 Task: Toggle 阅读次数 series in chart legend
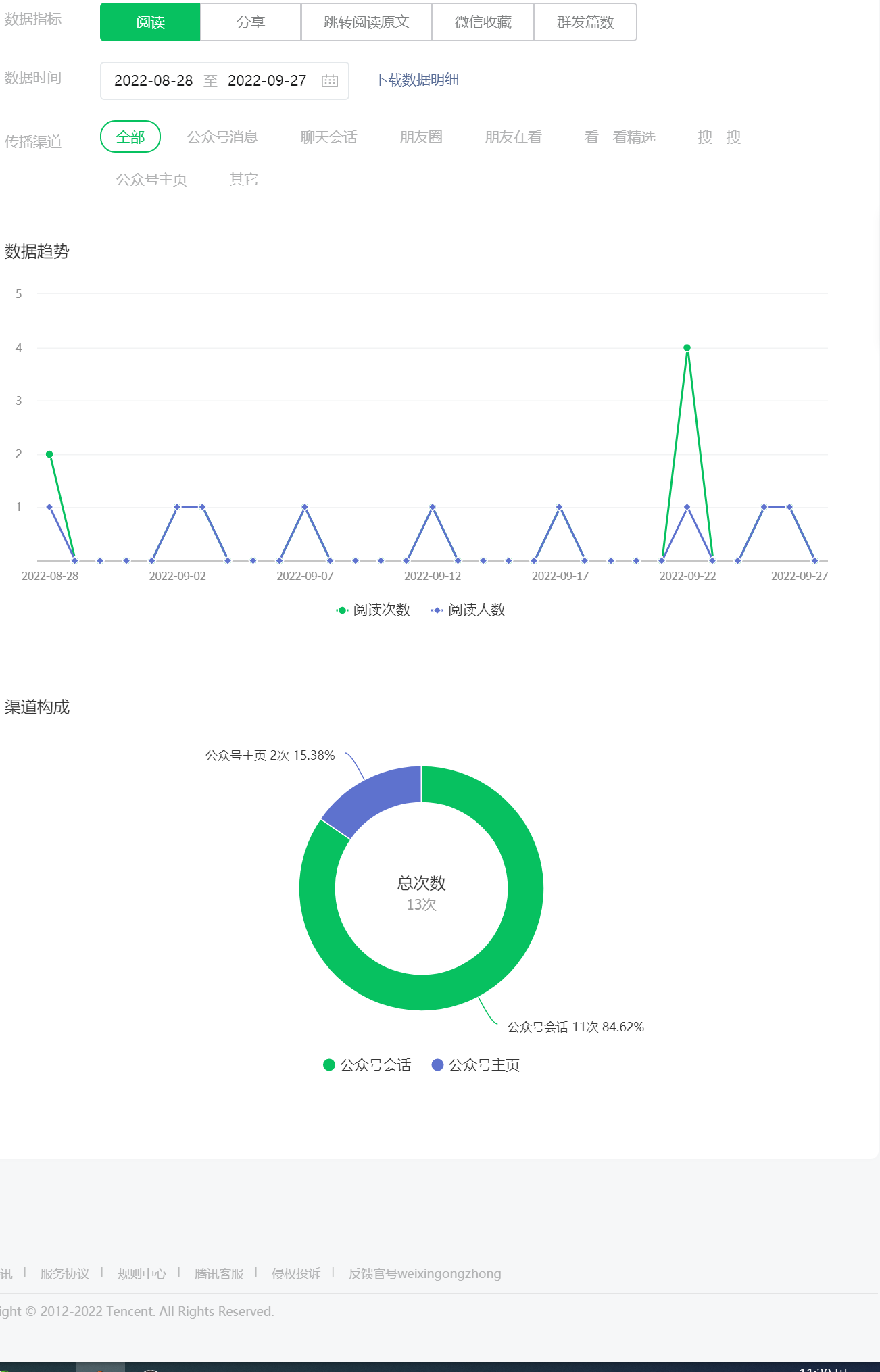pyautogui.click(x=374, y=610)
